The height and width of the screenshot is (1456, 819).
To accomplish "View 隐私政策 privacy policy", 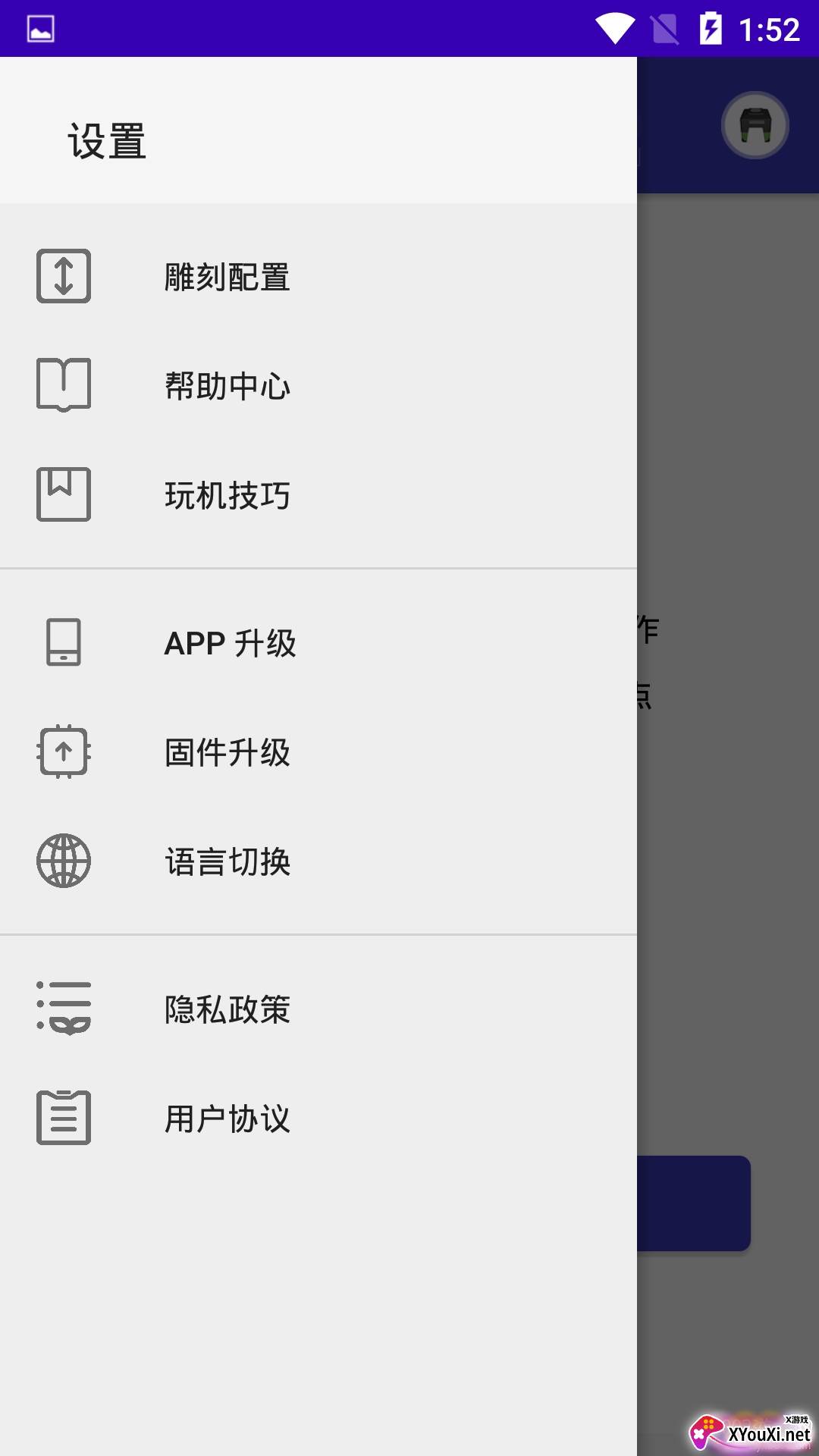I will [318, 1009].
